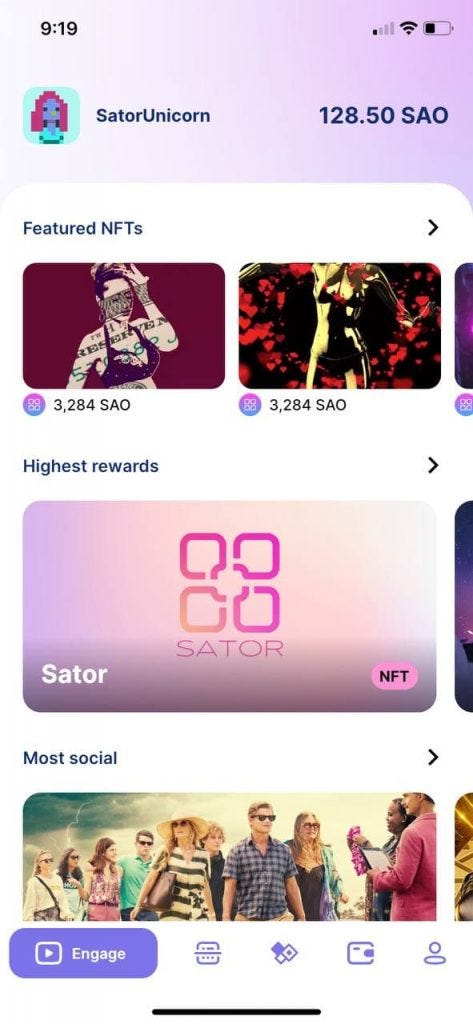473x1024 pixels.
Task: Expand the Most social section arrow
Action: point(432,757)
